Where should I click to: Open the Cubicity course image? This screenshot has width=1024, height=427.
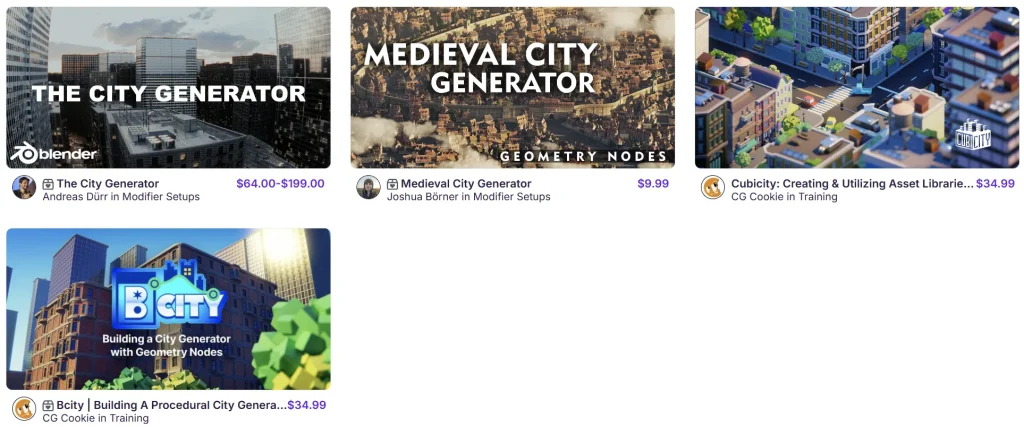[857, 87]
